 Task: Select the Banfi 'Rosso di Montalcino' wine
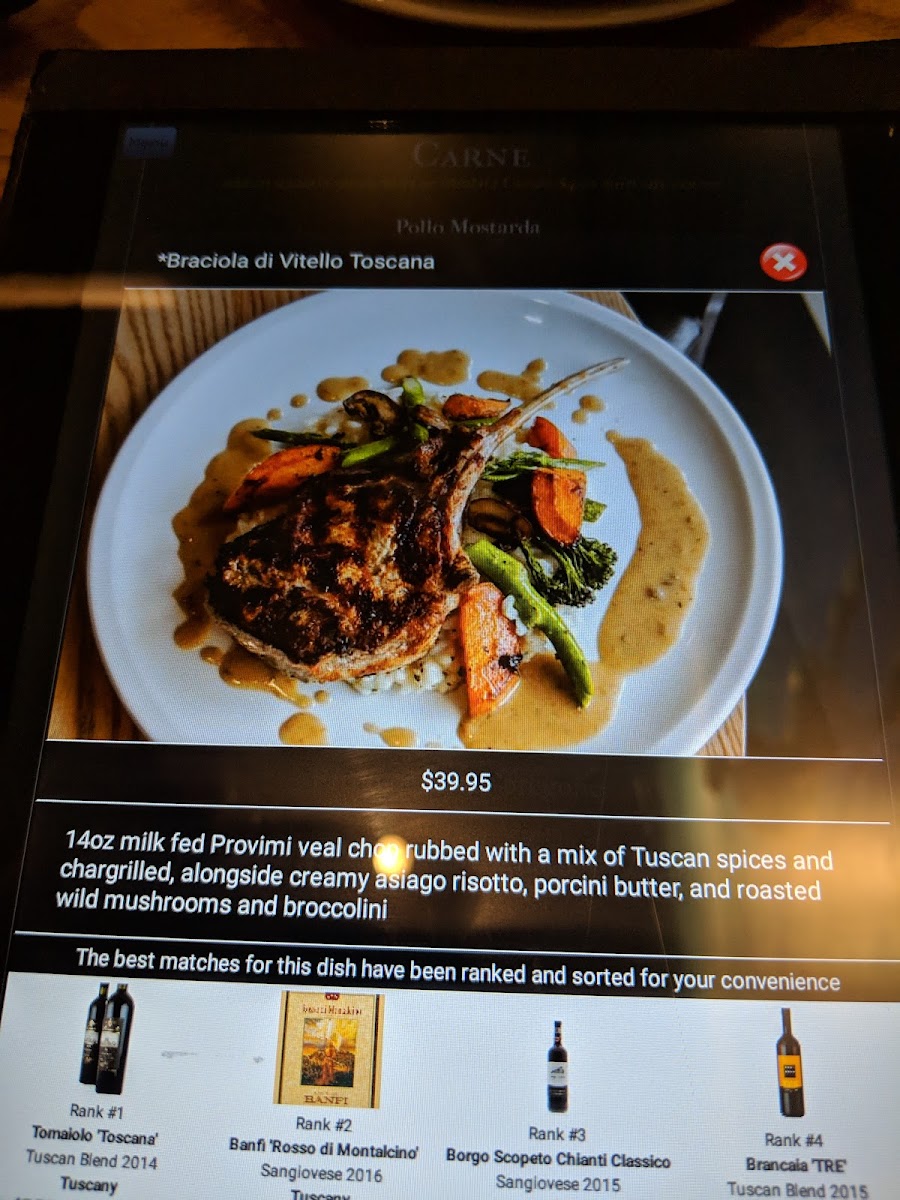pyautogui.click(x=328, y=1050)
